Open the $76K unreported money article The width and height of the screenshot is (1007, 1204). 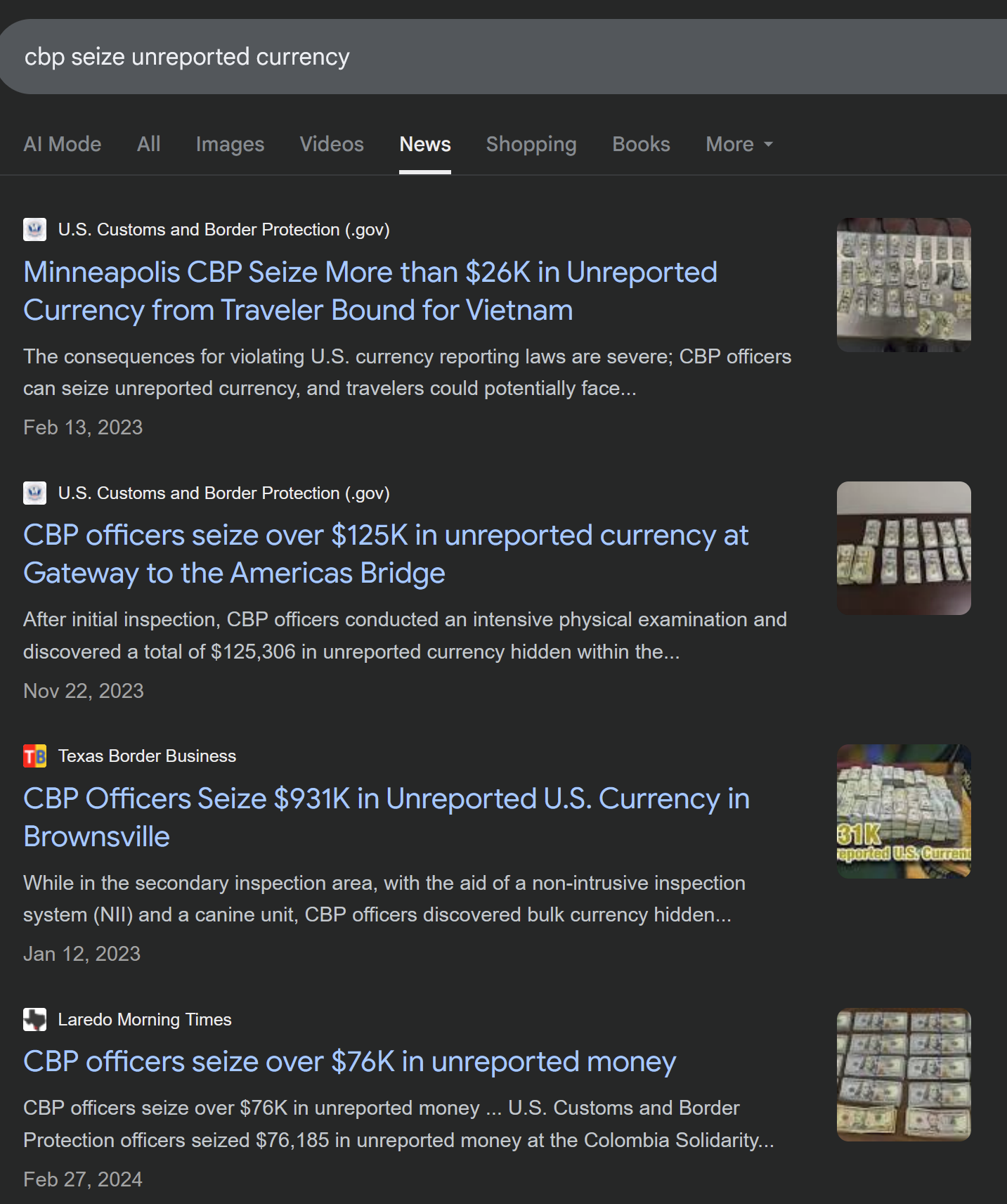[349, 1061]
